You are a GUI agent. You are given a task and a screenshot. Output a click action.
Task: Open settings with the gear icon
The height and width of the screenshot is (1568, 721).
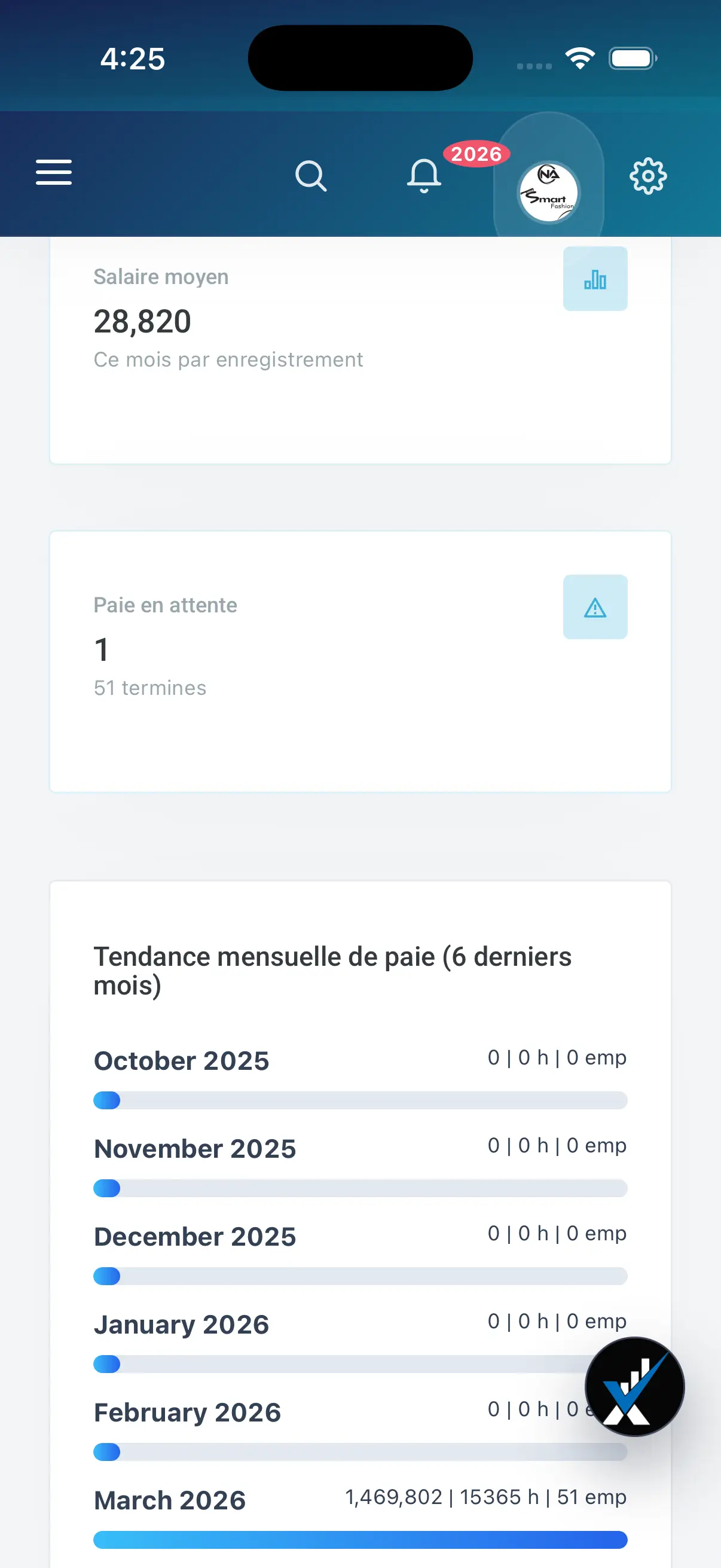[x=647, y=176]
